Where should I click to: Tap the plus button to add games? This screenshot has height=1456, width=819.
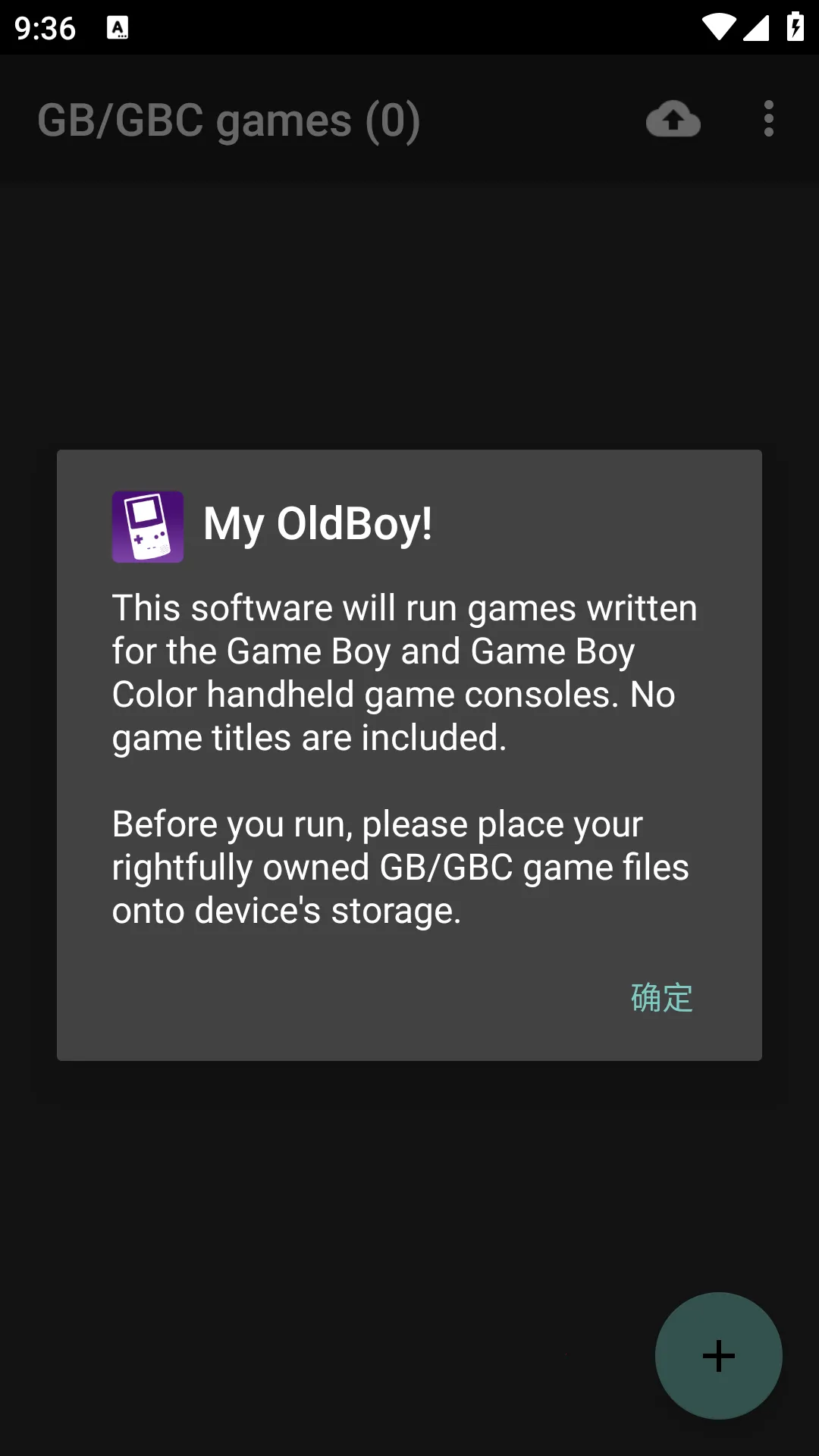point(718,1355)
